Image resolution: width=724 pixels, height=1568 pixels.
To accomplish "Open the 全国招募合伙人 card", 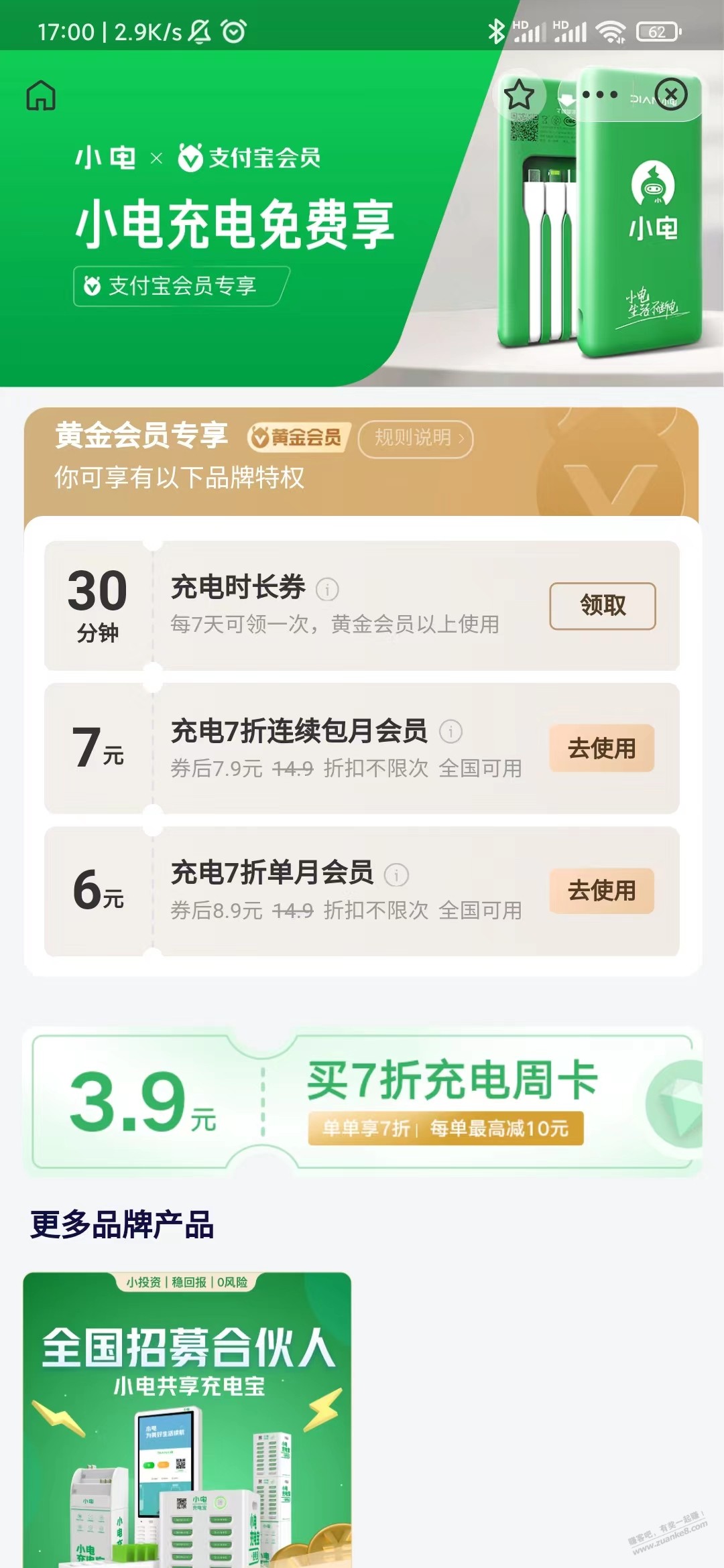I will 187,1419.
